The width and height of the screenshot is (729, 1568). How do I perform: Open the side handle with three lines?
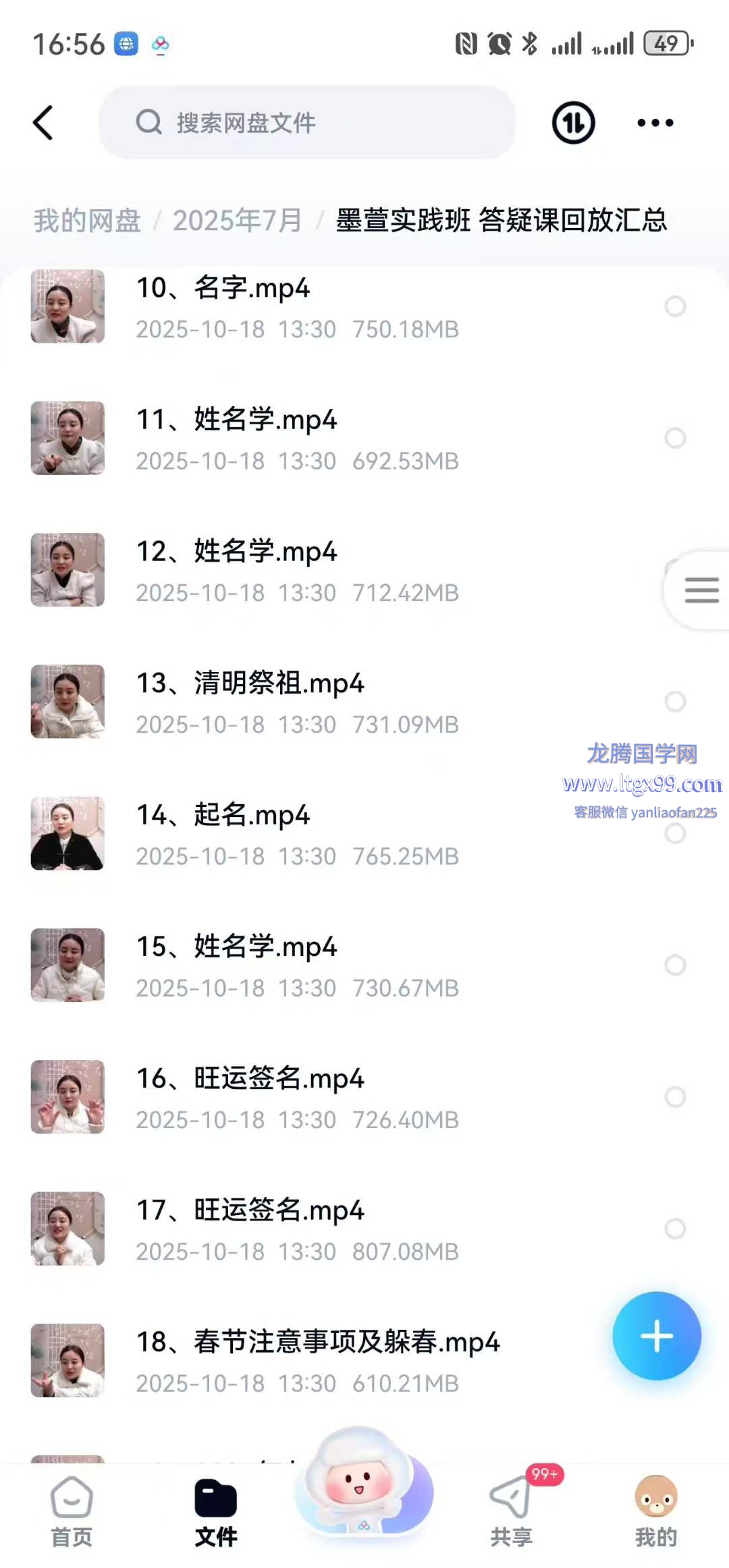coord(701,590)
